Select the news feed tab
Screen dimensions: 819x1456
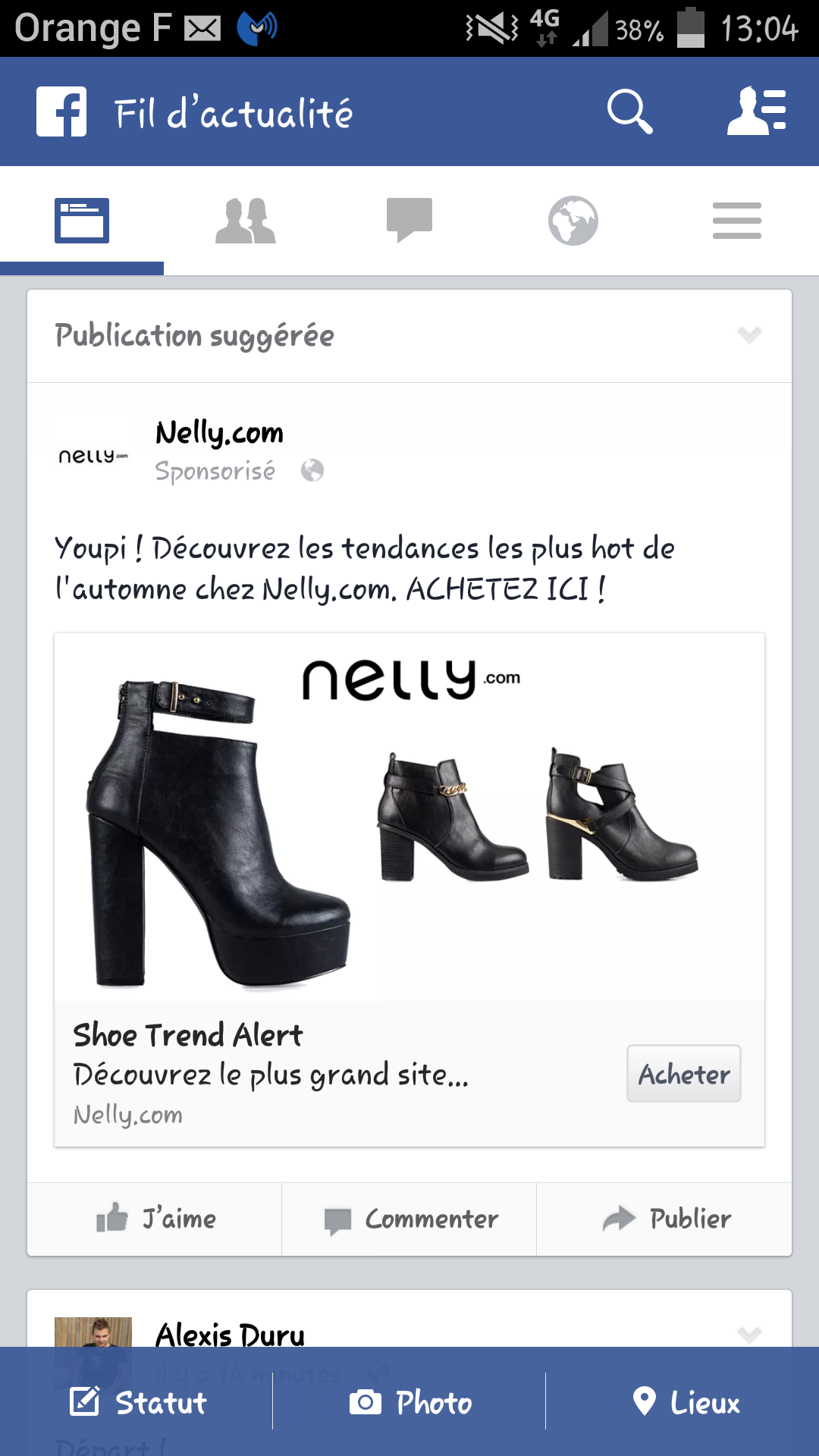tap(82, 221)
